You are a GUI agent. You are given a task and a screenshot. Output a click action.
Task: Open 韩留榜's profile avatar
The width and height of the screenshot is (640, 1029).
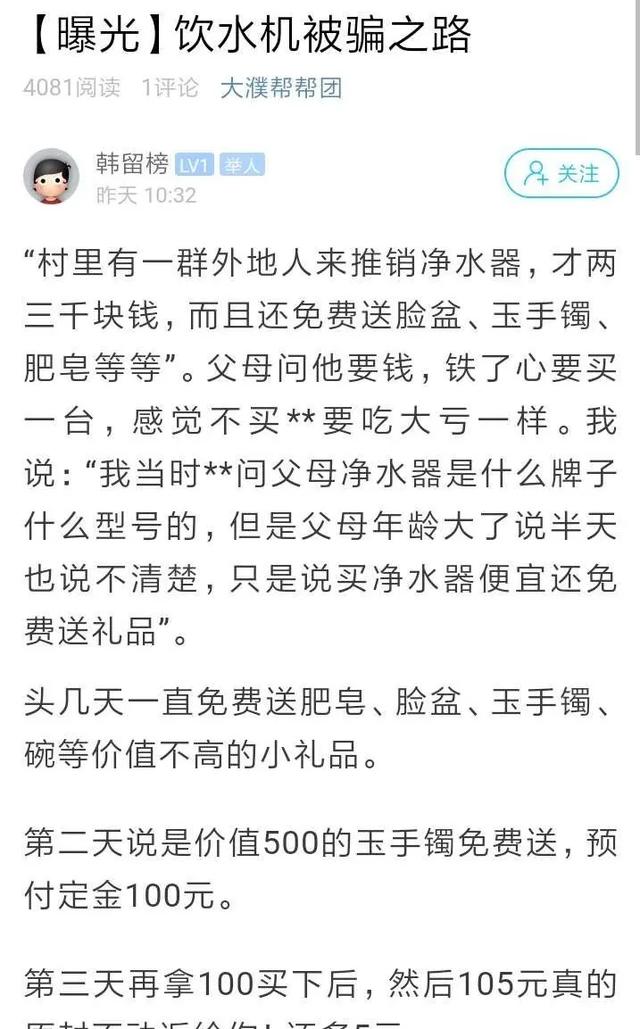(x=51, y=177)
